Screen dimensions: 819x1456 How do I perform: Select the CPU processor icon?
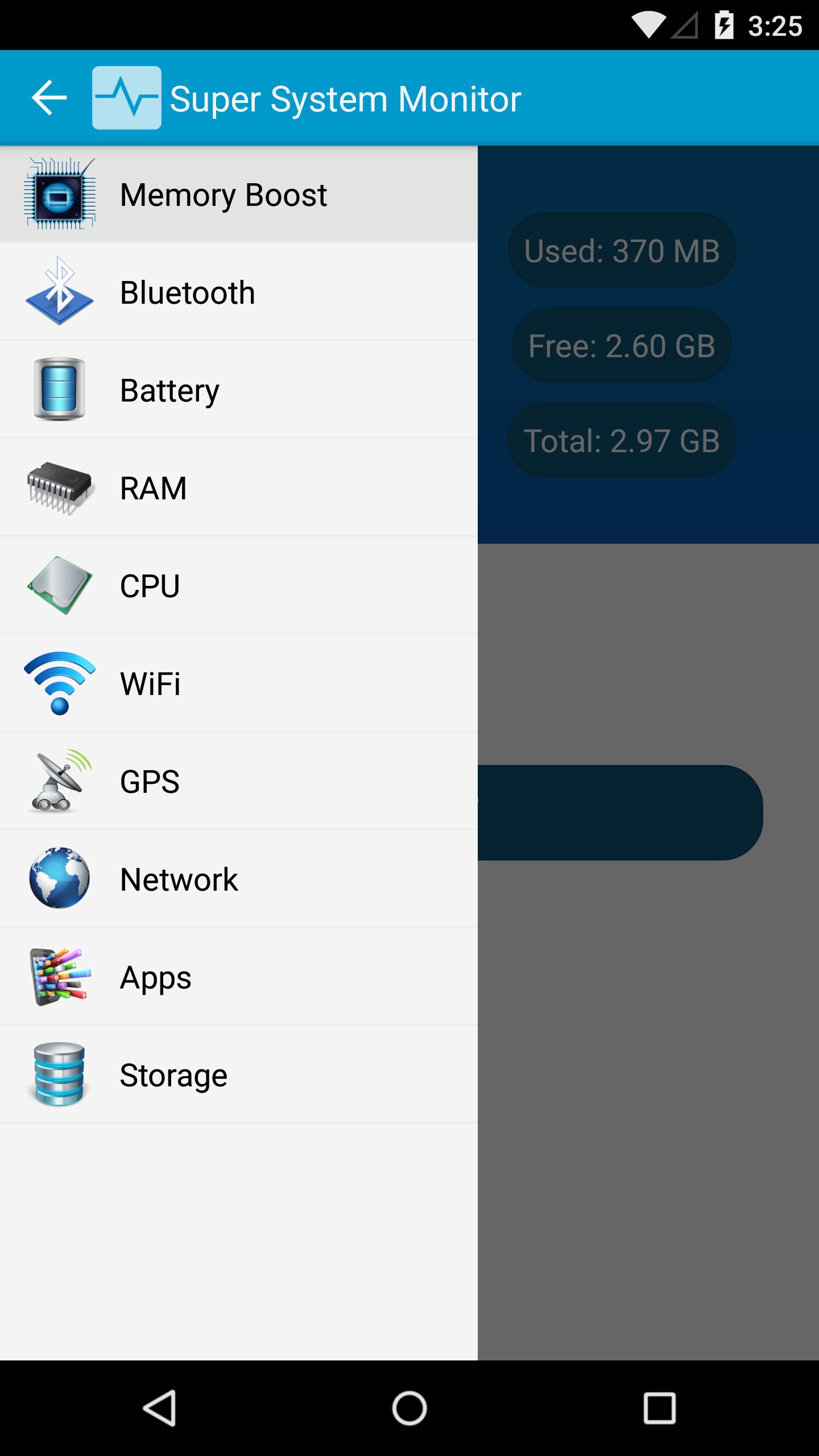(x=60, y=586)
